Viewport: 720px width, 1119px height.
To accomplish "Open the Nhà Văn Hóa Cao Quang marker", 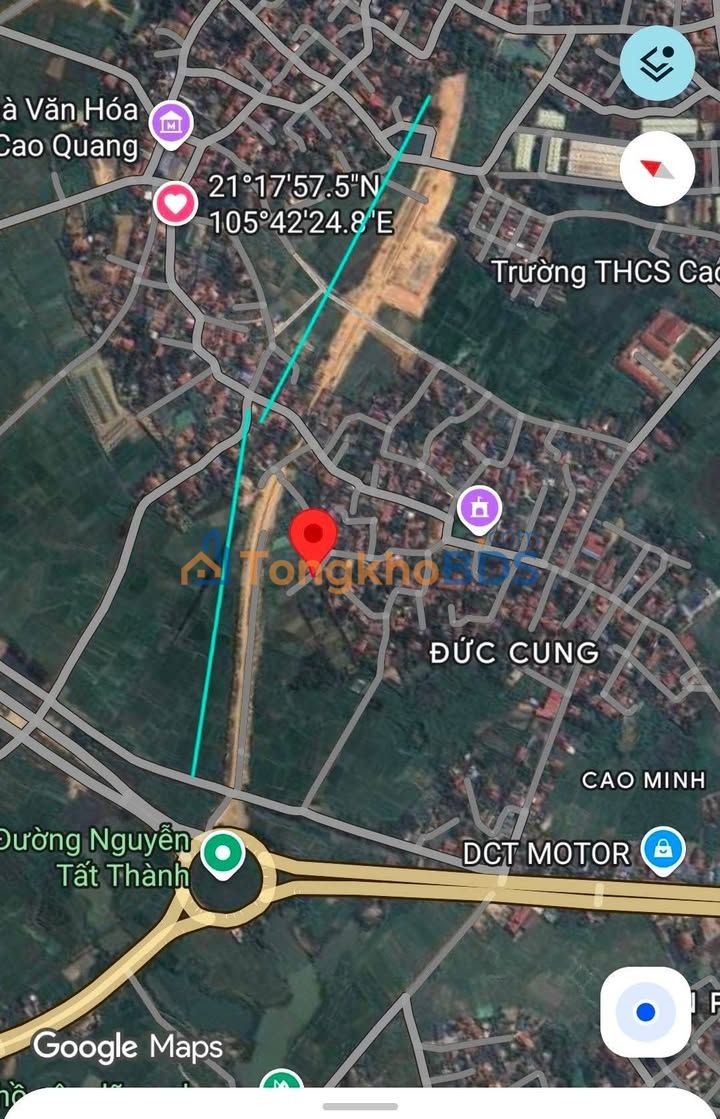I will click(x=171, y=124).
